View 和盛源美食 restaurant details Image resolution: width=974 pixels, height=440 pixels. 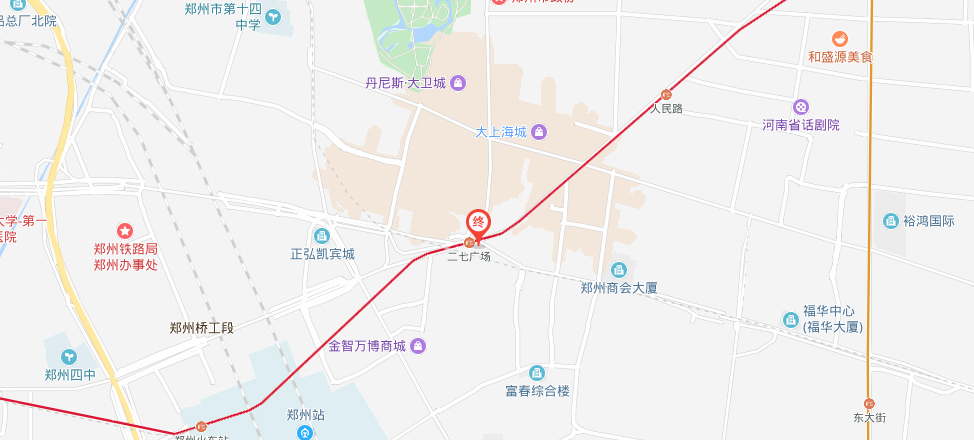click(x=839, y=39)
